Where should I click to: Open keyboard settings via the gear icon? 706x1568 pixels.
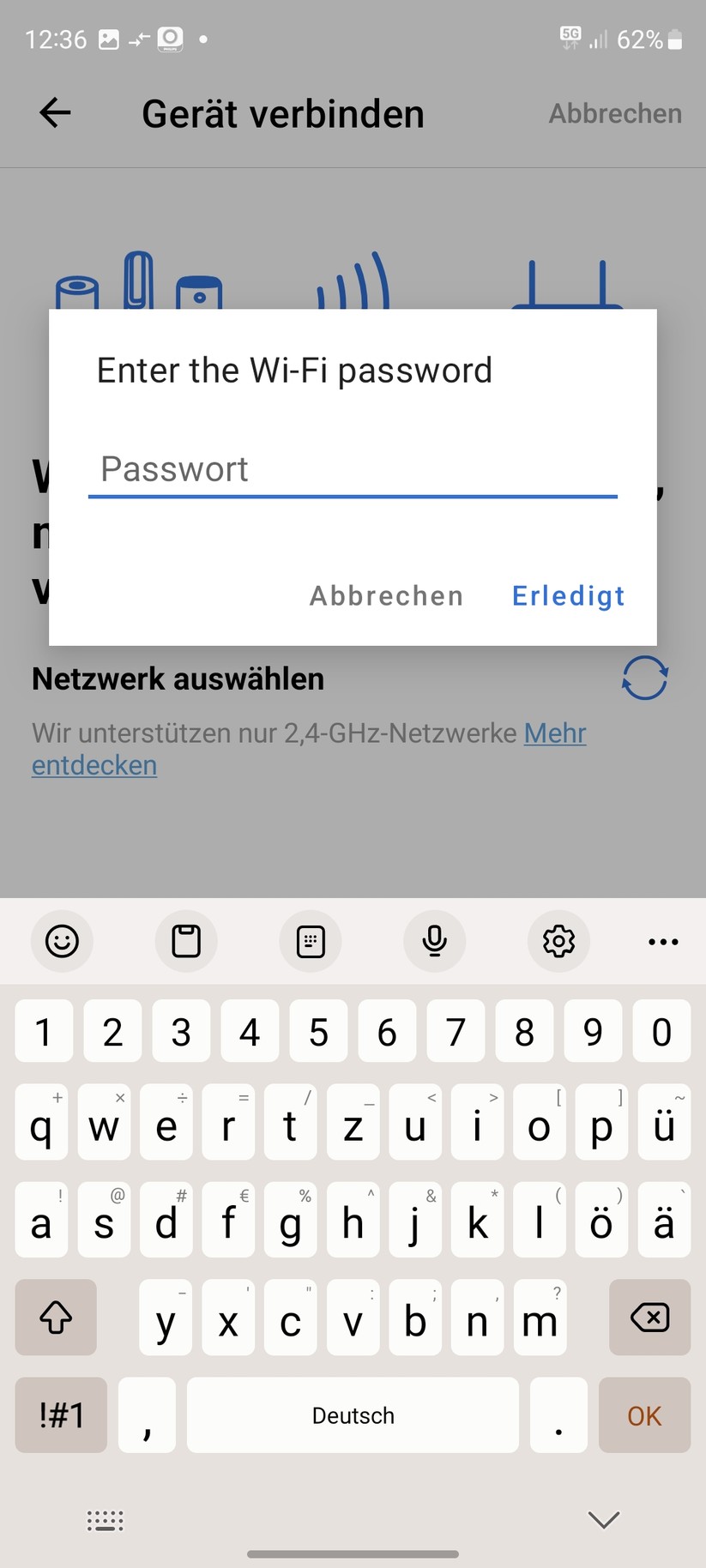point(558,941)
